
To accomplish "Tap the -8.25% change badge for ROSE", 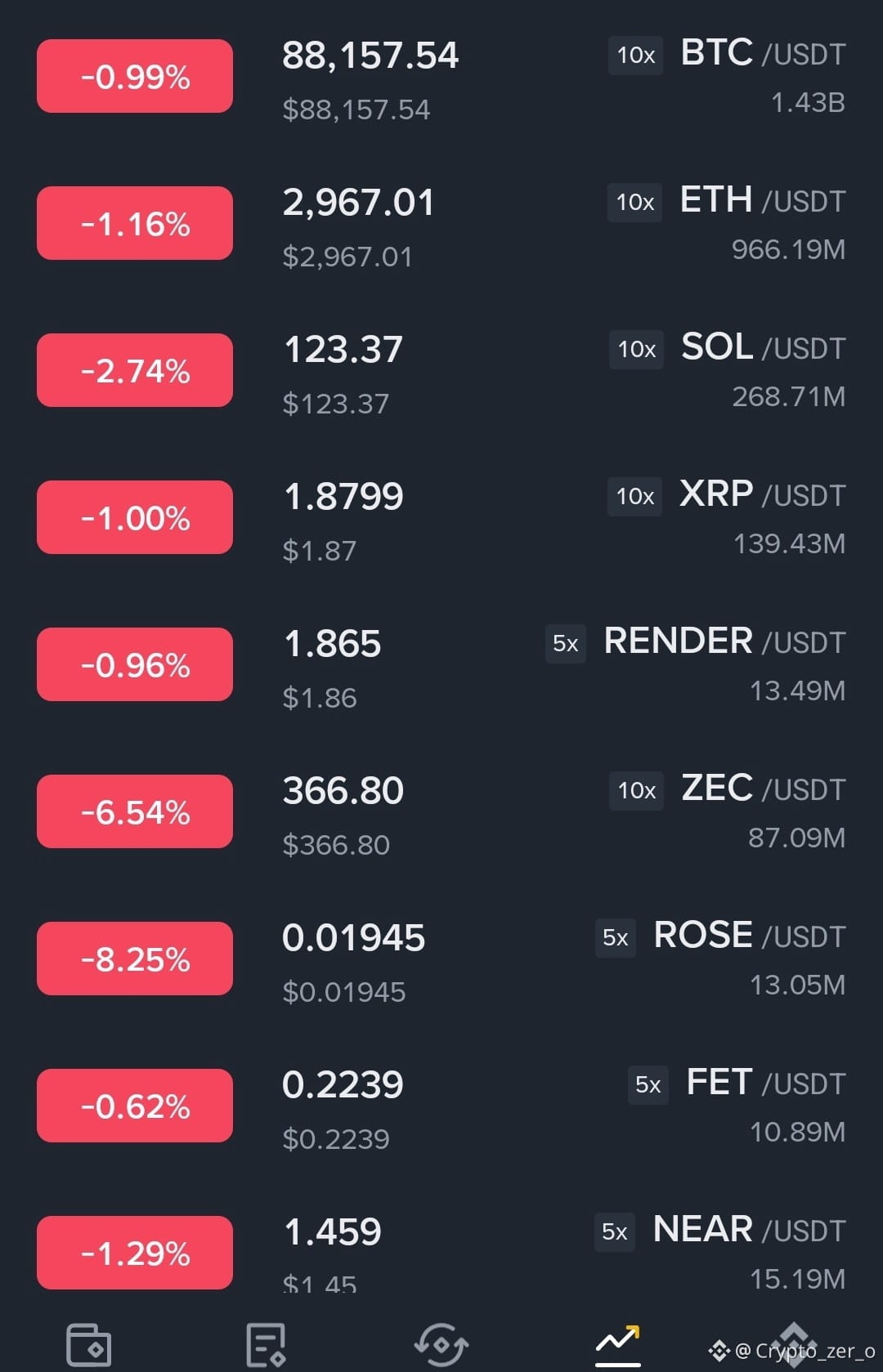I will pyautogui.click(x=135, y=959).
